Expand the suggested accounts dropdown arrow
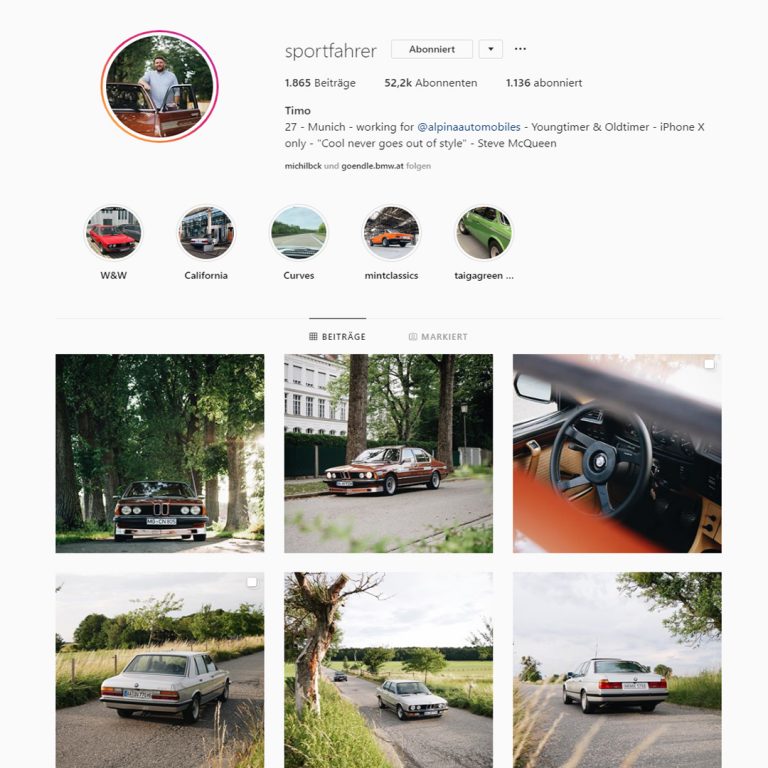This screenshot has width=768, height=768. coord(490,49)
